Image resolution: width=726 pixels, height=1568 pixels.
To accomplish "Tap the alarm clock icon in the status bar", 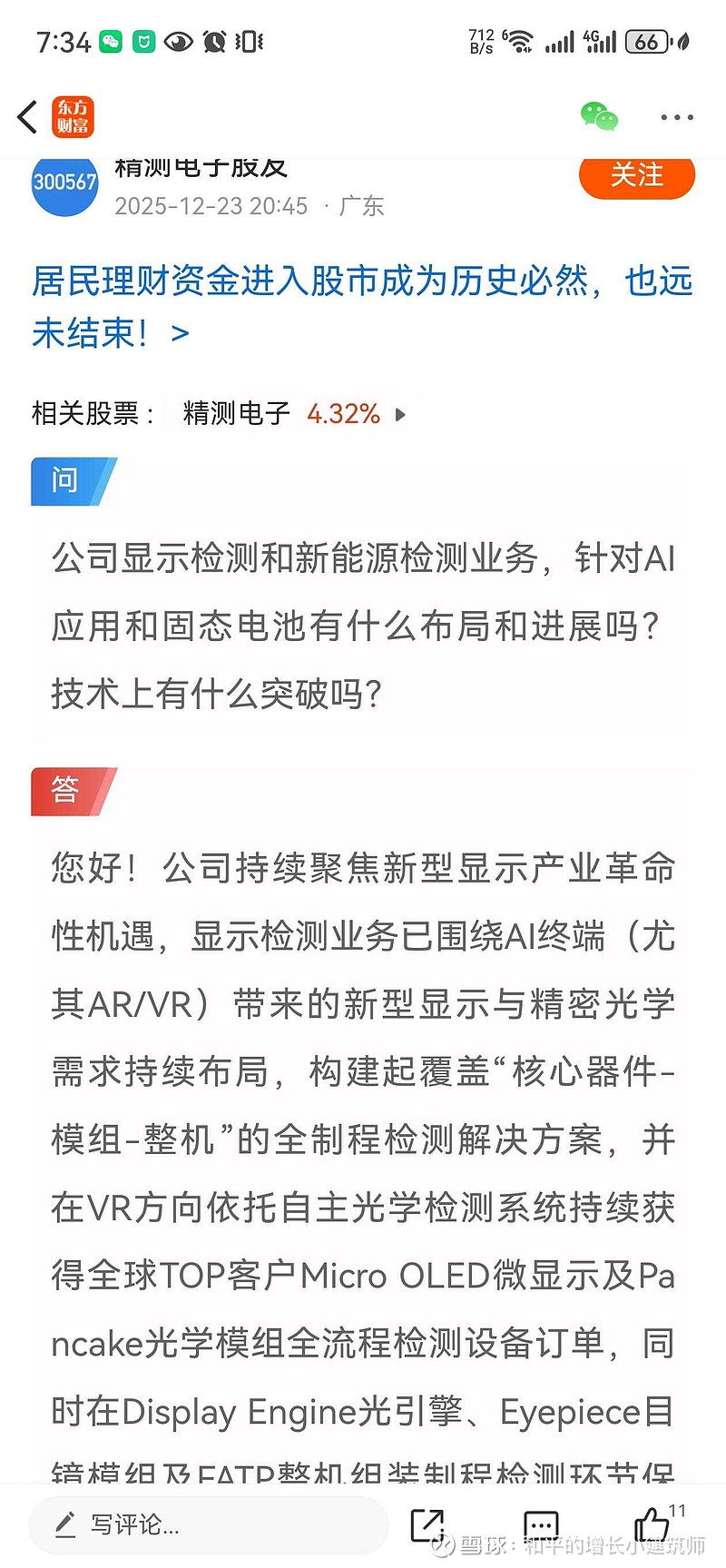I will (x=213, y=41).
